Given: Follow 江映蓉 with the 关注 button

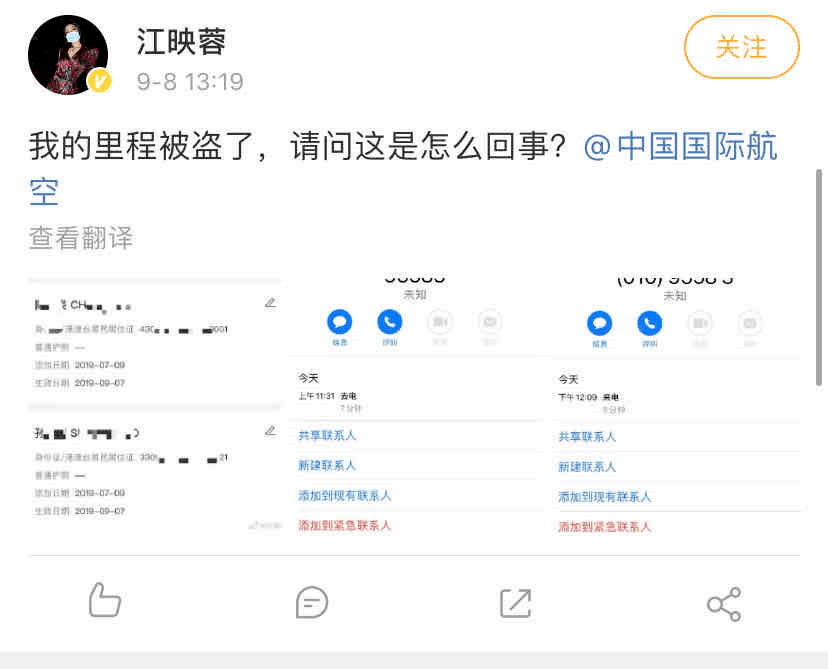Looking at the screenshot, I should (x=741, y=47).
